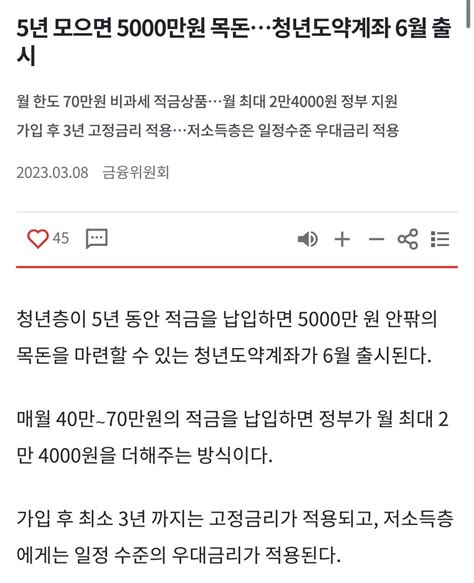Screen dimensions: 474x583
Task: Listen to the article via speaker icon
Action: (308, 239)
